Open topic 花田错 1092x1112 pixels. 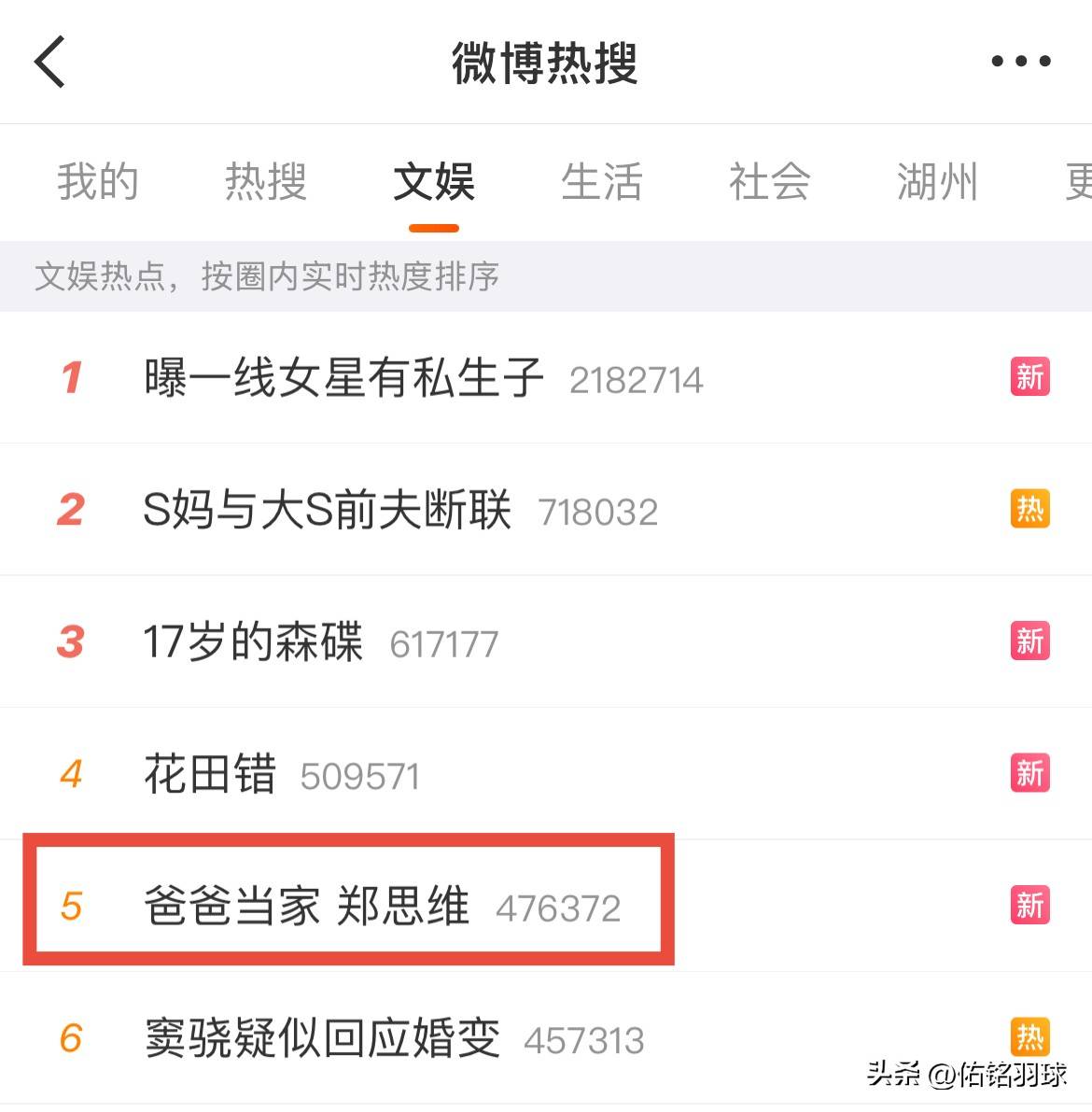click(x=210, y=774)
